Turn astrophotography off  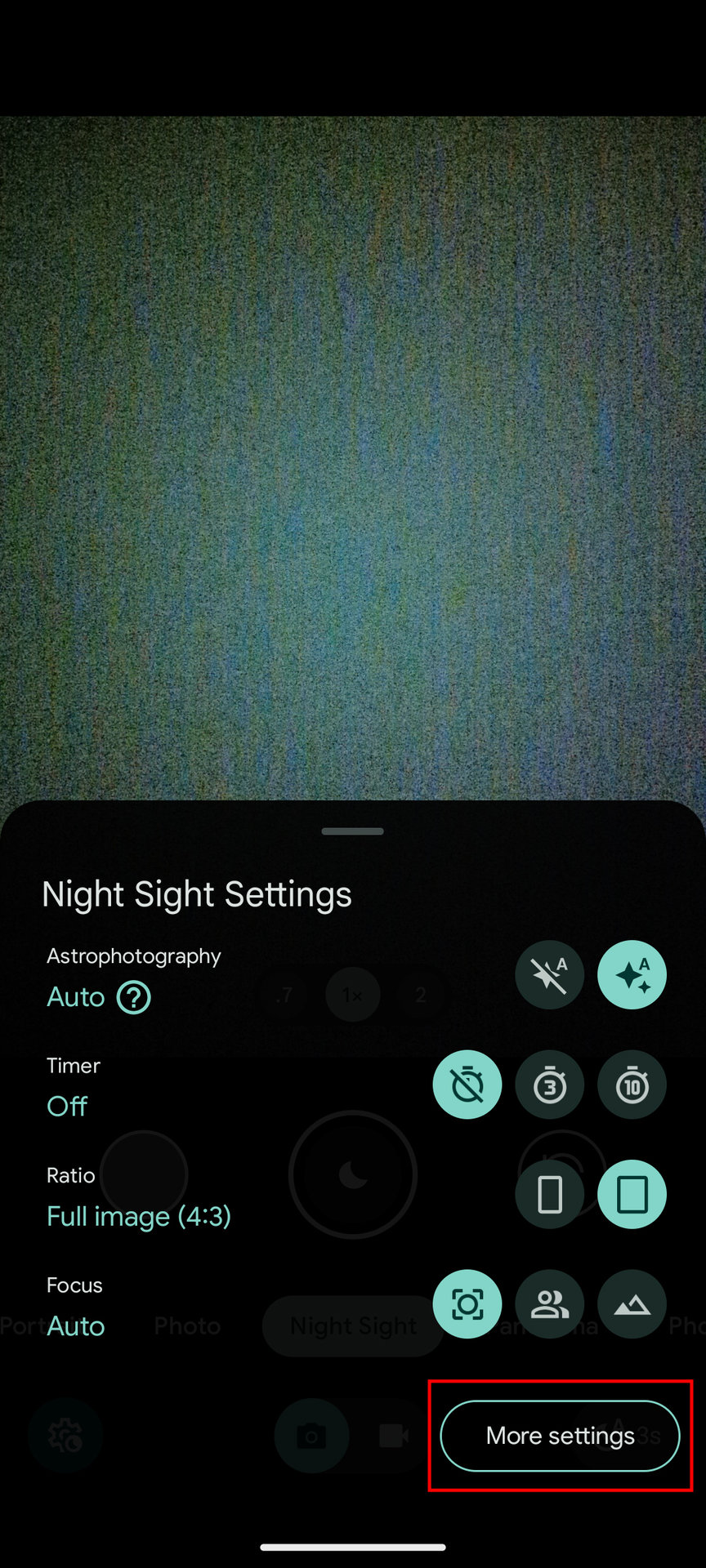(549, 974)
